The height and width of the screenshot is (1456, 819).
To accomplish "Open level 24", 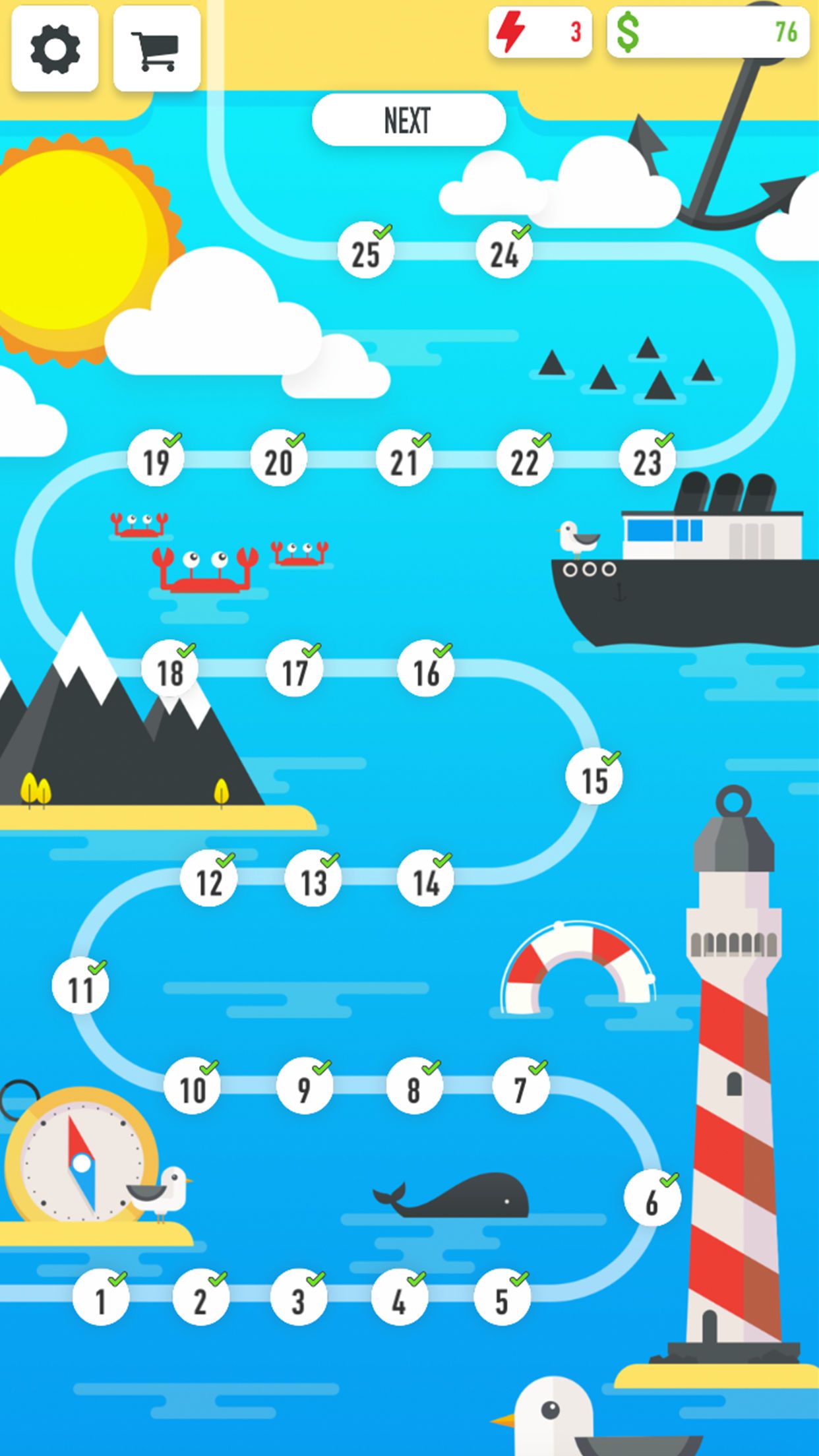I will click(504, 252).
